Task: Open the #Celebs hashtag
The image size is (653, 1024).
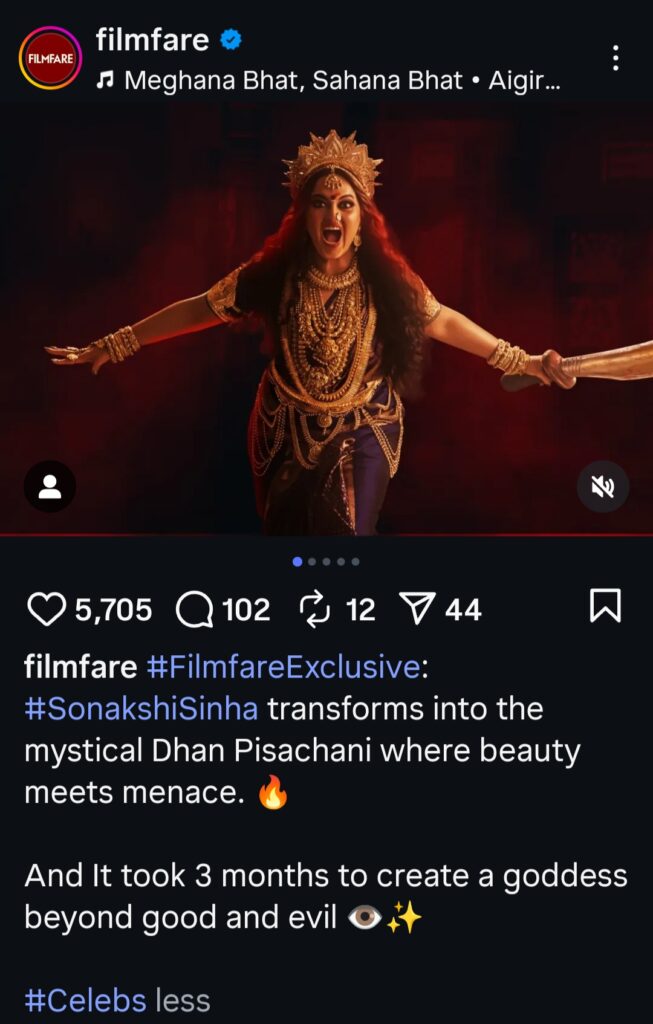Action: [x=85, y=1000]
